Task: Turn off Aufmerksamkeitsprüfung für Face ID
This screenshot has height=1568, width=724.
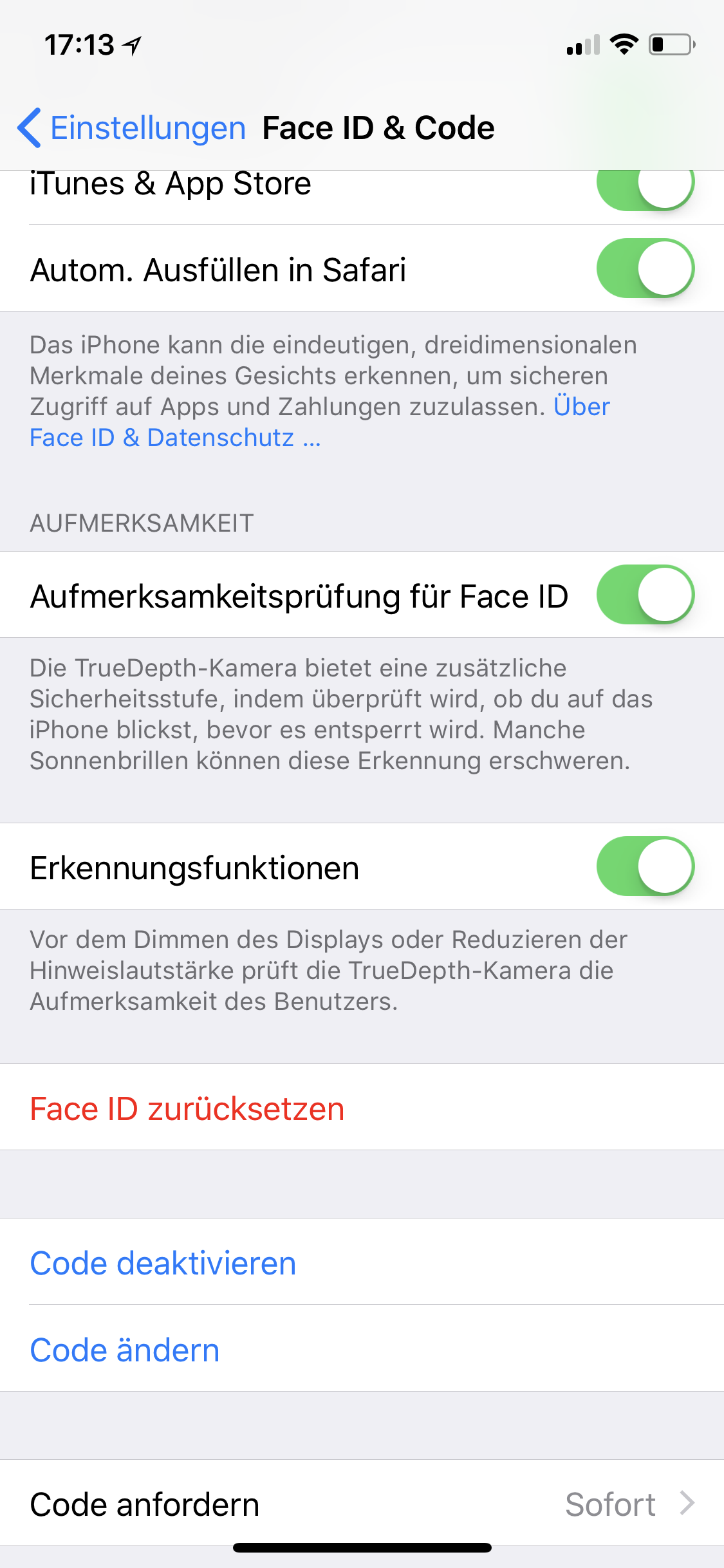Action: tap(645, 595)
